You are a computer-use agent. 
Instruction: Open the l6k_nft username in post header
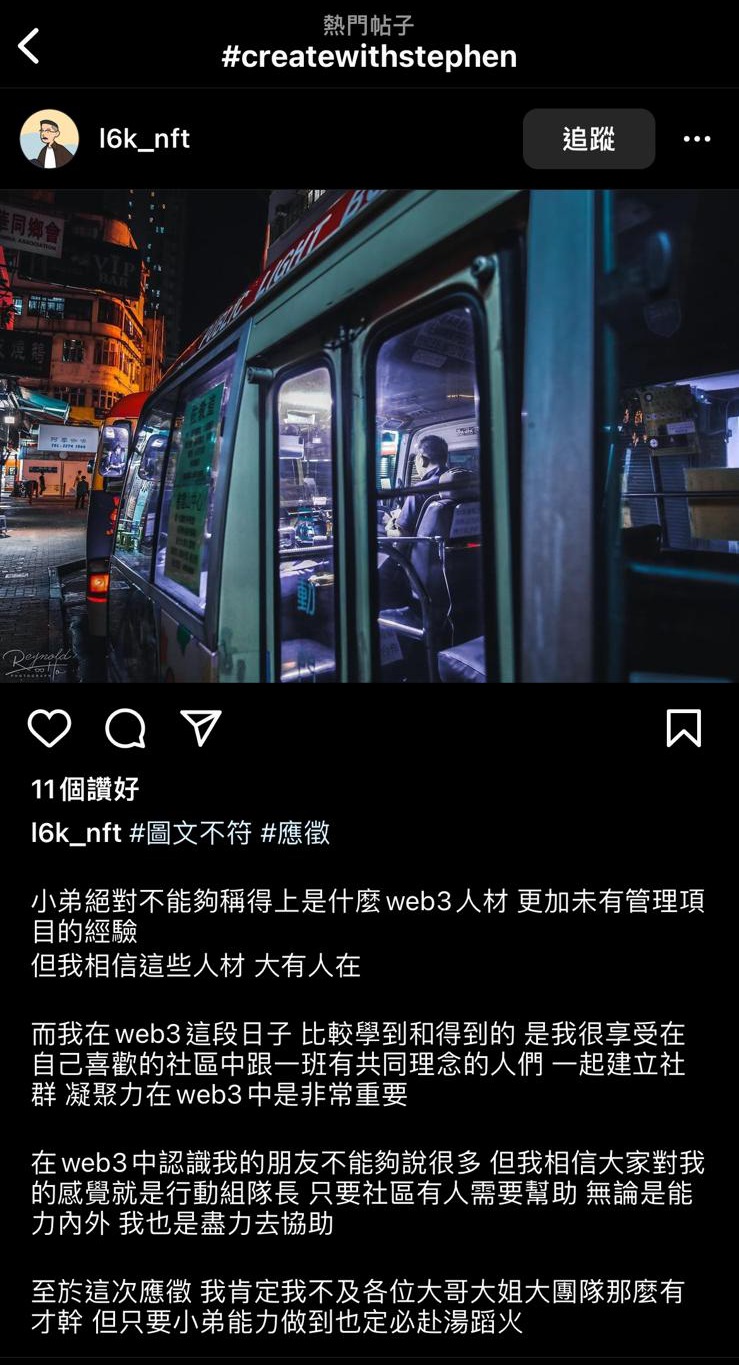[144, 139]
